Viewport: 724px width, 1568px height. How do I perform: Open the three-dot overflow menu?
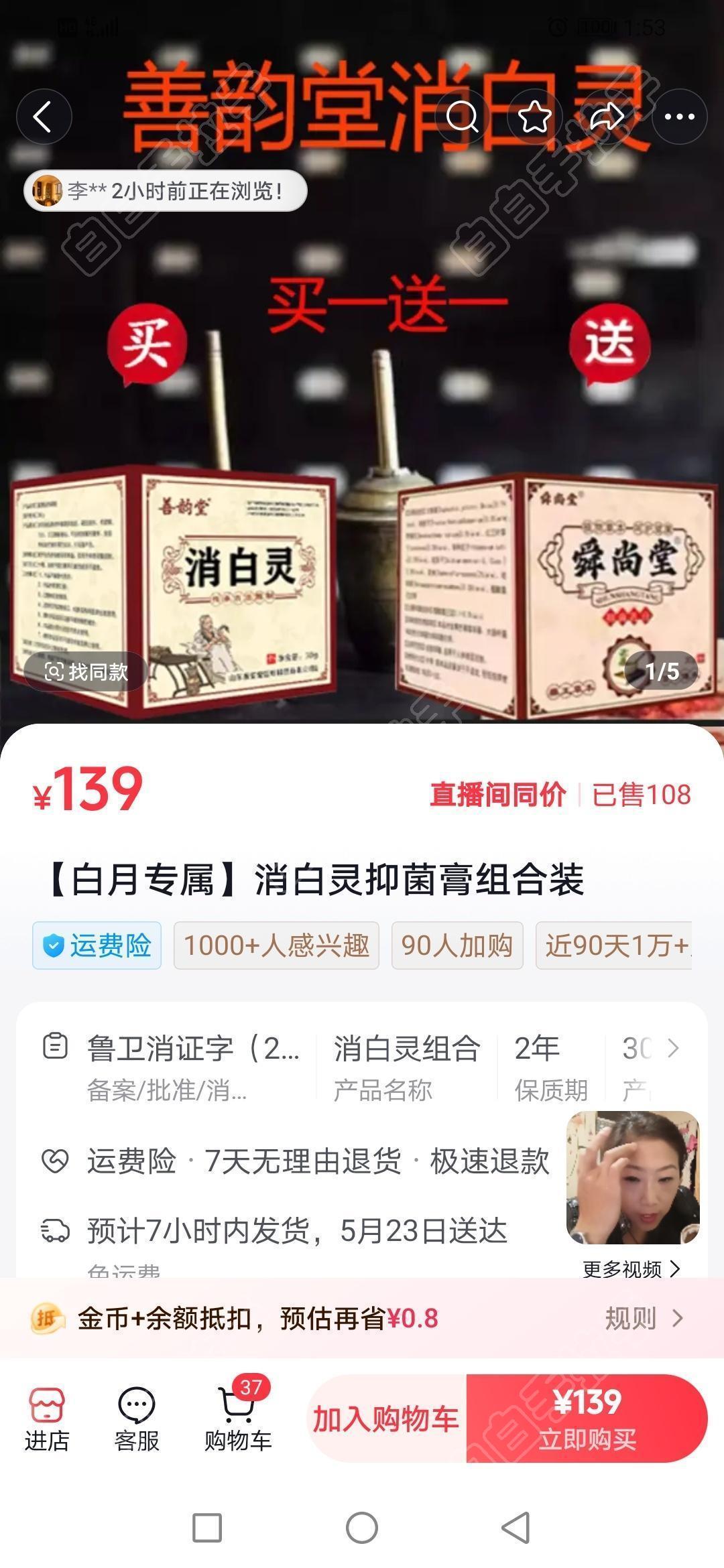679,117
